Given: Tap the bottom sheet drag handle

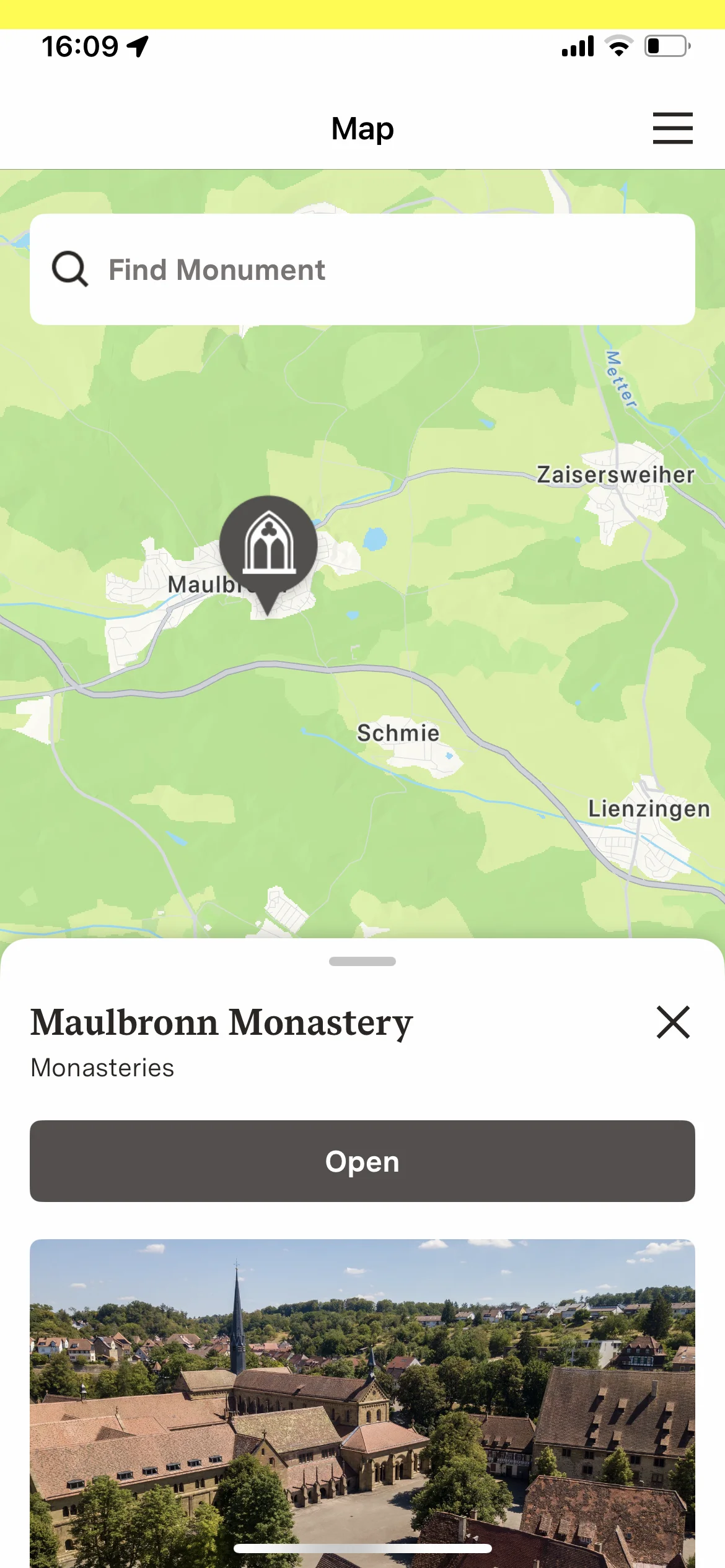Looking at the screenshot, I should [x=362, y=961].
